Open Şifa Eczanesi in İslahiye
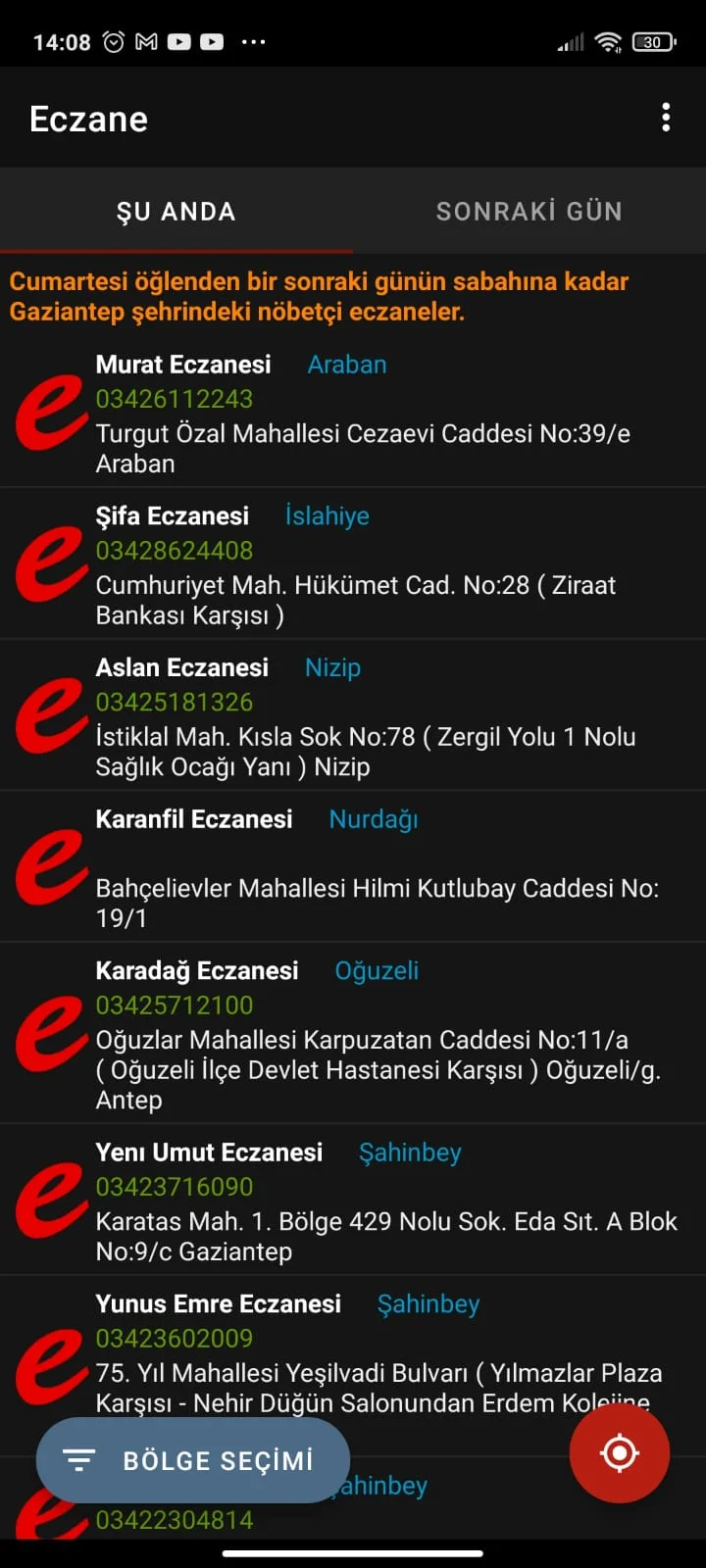Viewport: 706px width, 1568px height. 353,563
